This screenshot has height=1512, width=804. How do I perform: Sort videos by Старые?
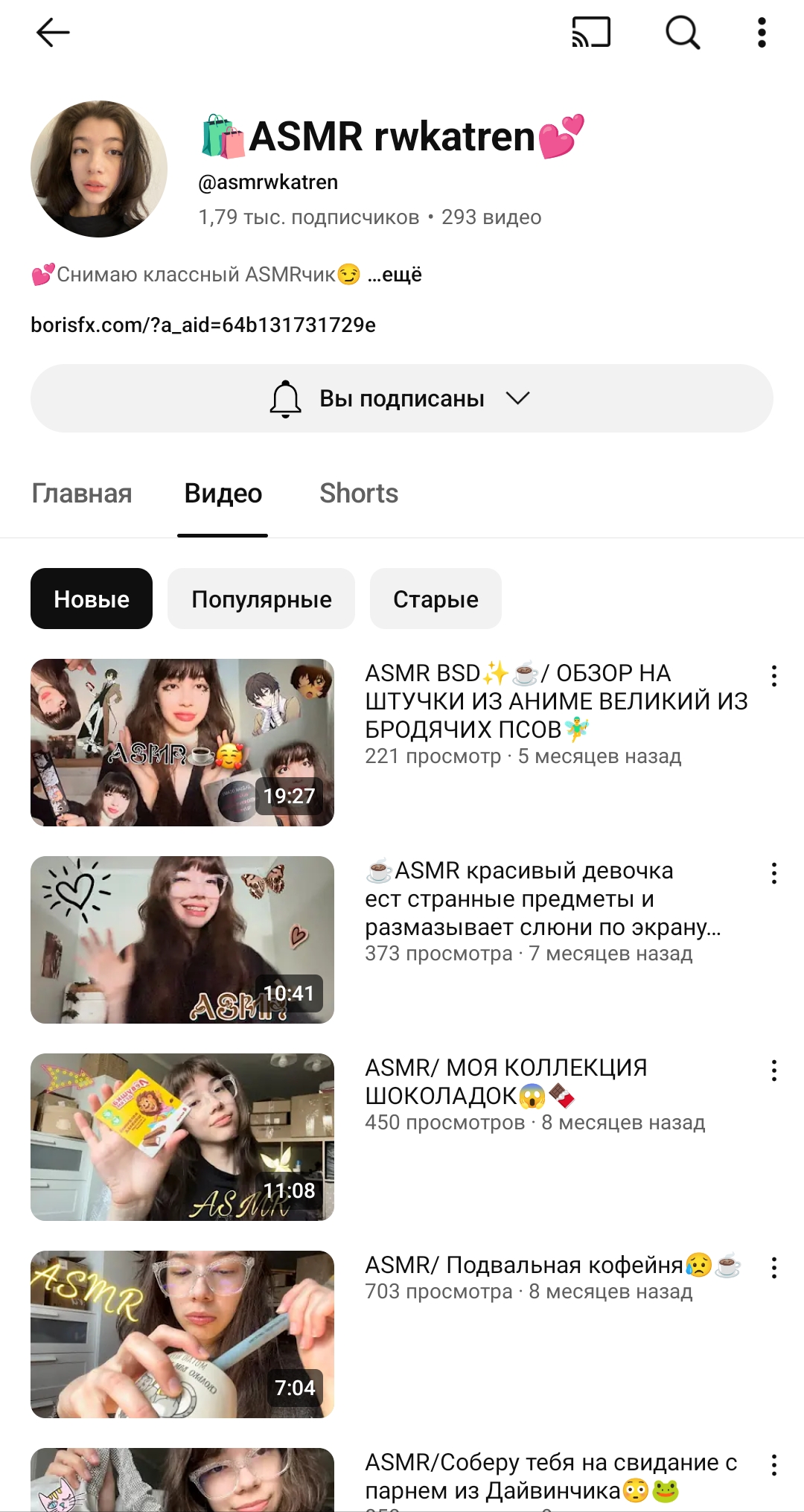(435, 599)
